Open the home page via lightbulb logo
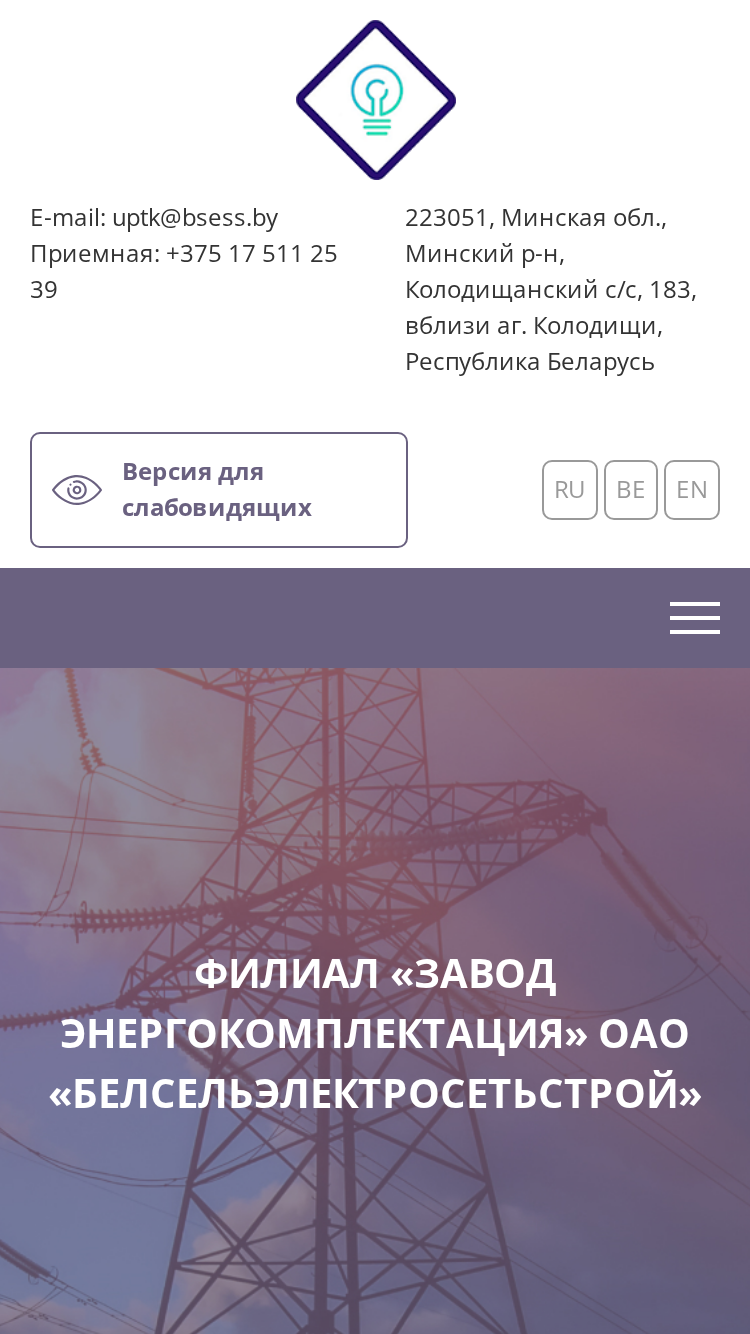750x1334 pixels. point(376,100)
